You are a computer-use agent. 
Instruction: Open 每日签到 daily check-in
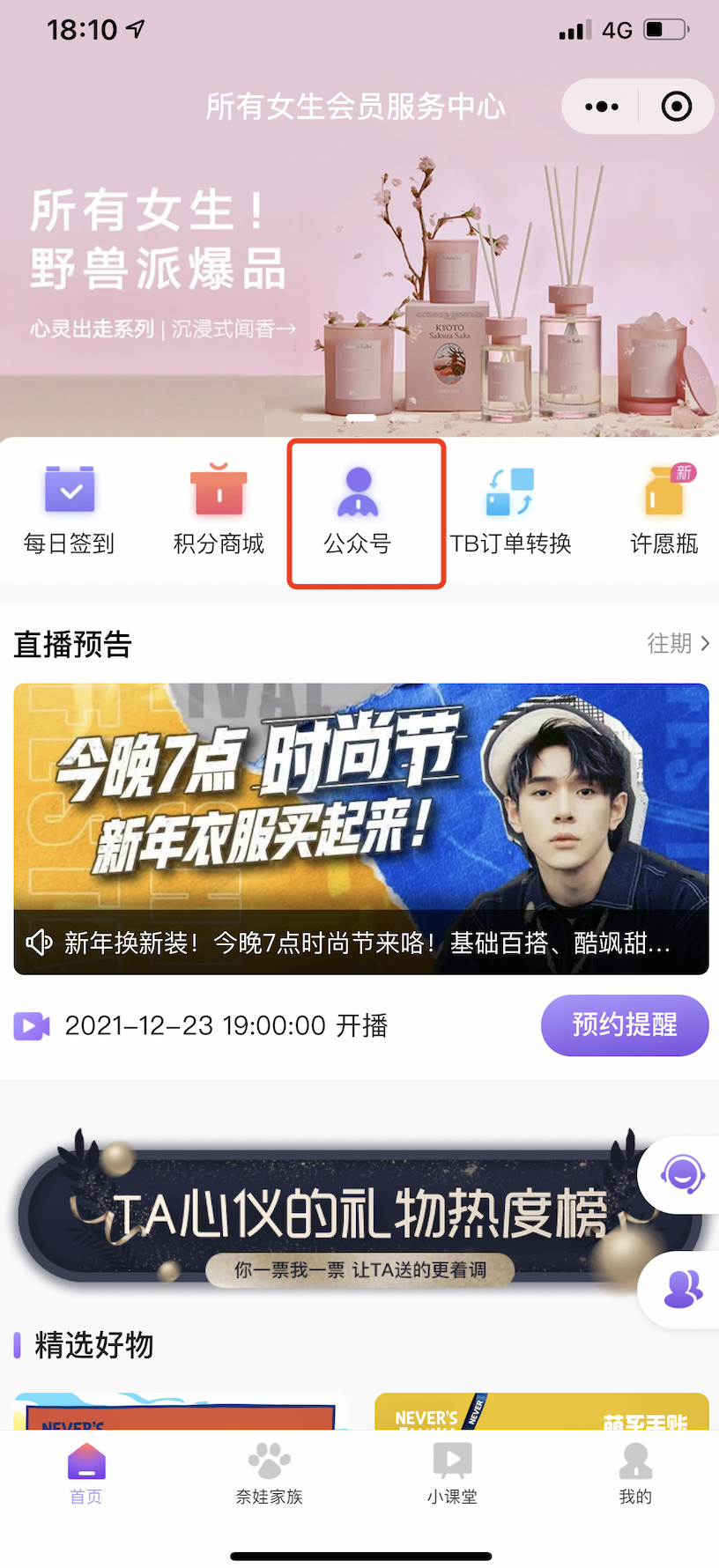tap(70, 511)
